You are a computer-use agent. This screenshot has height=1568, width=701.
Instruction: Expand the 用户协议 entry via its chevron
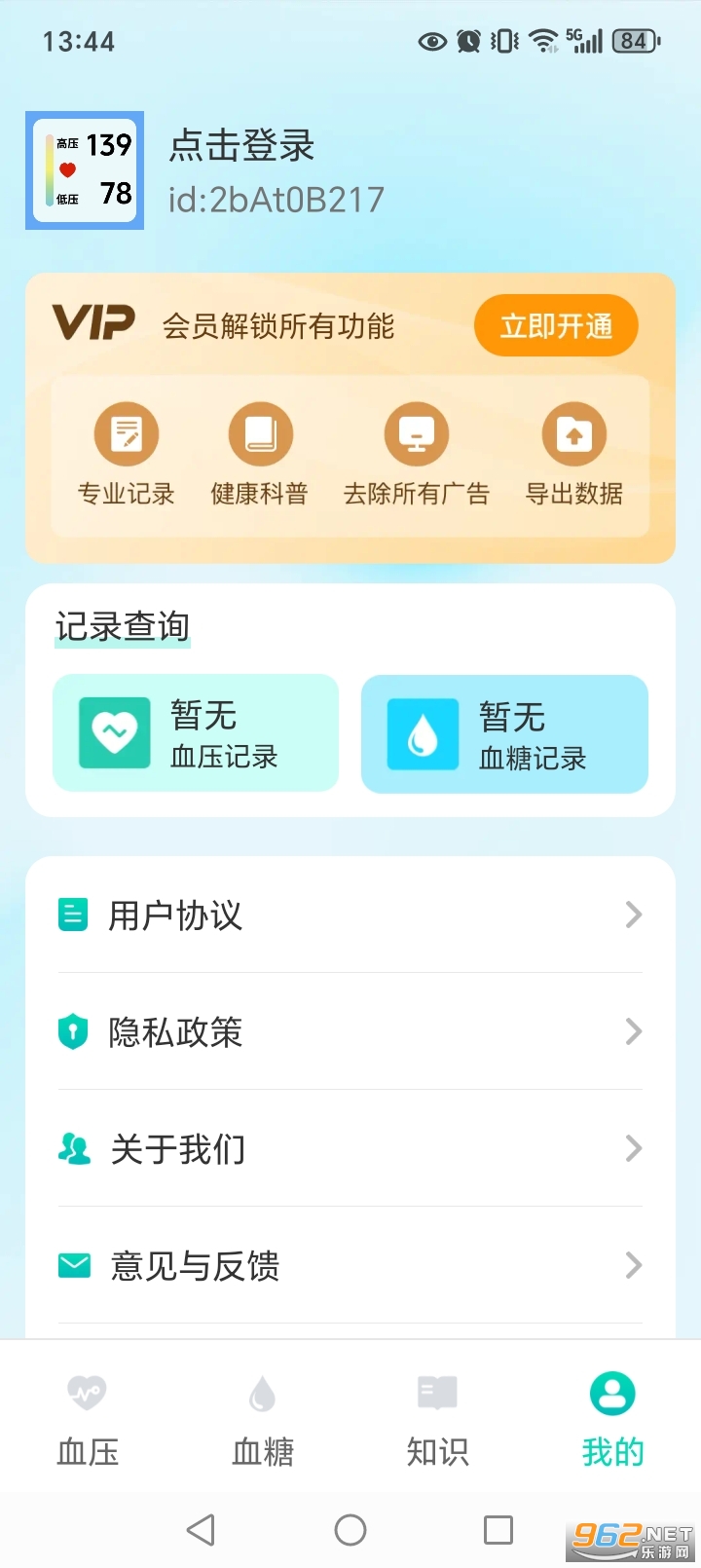634,915
